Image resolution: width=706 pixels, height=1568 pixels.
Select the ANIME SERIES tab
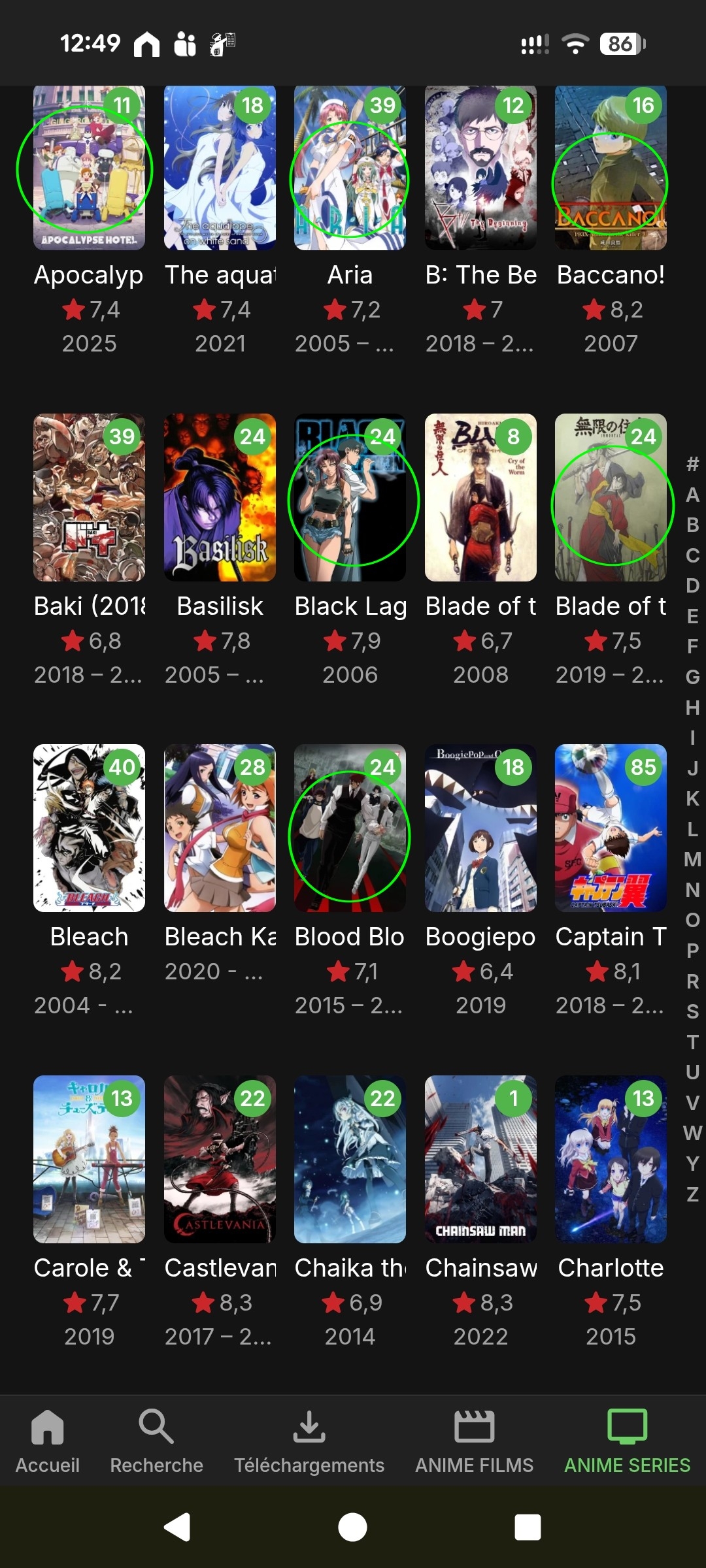627,1441
